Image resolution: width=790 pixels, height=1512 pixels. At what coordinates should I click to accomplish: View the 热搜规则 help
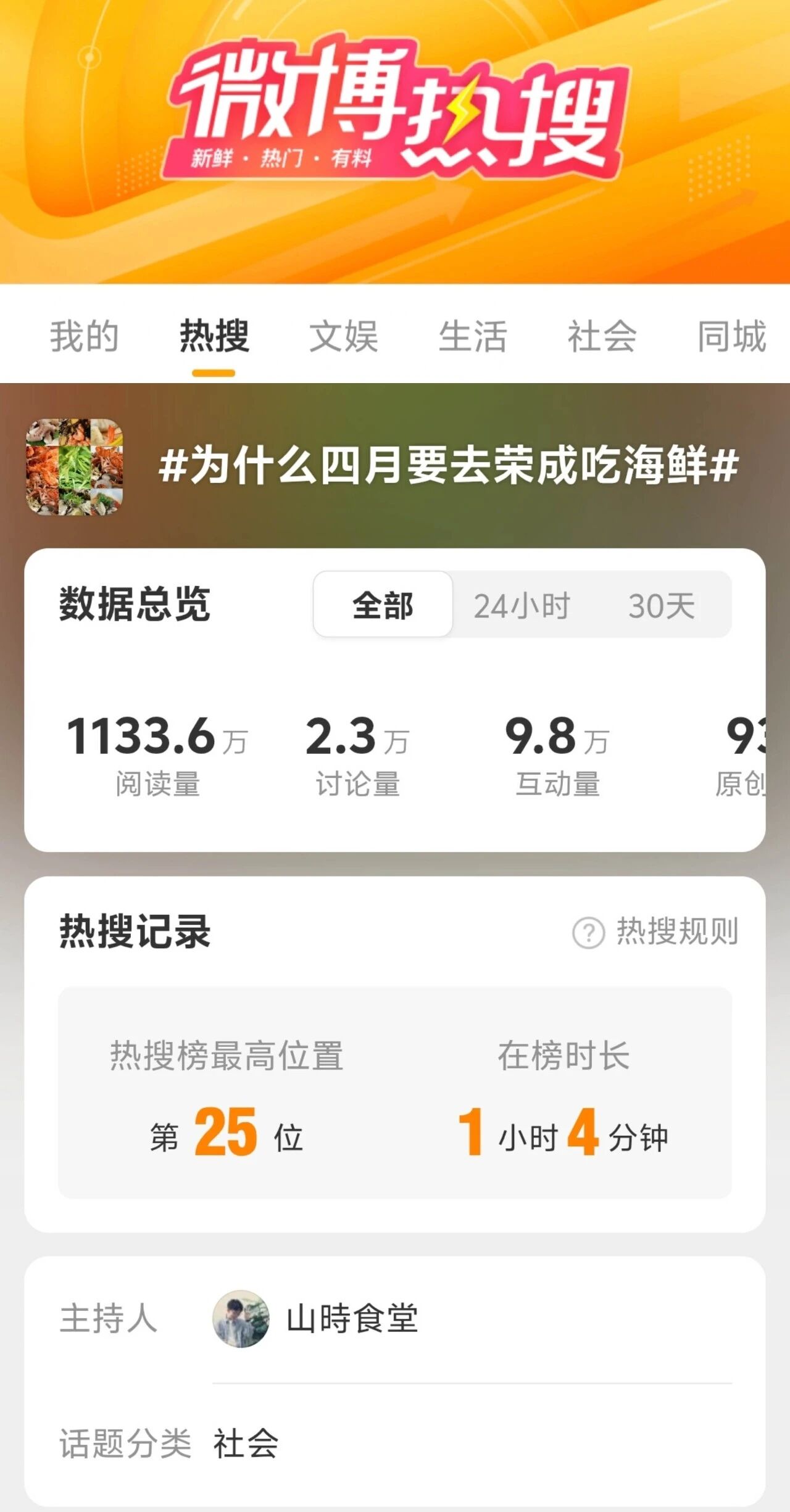click(x=656, y=932)
